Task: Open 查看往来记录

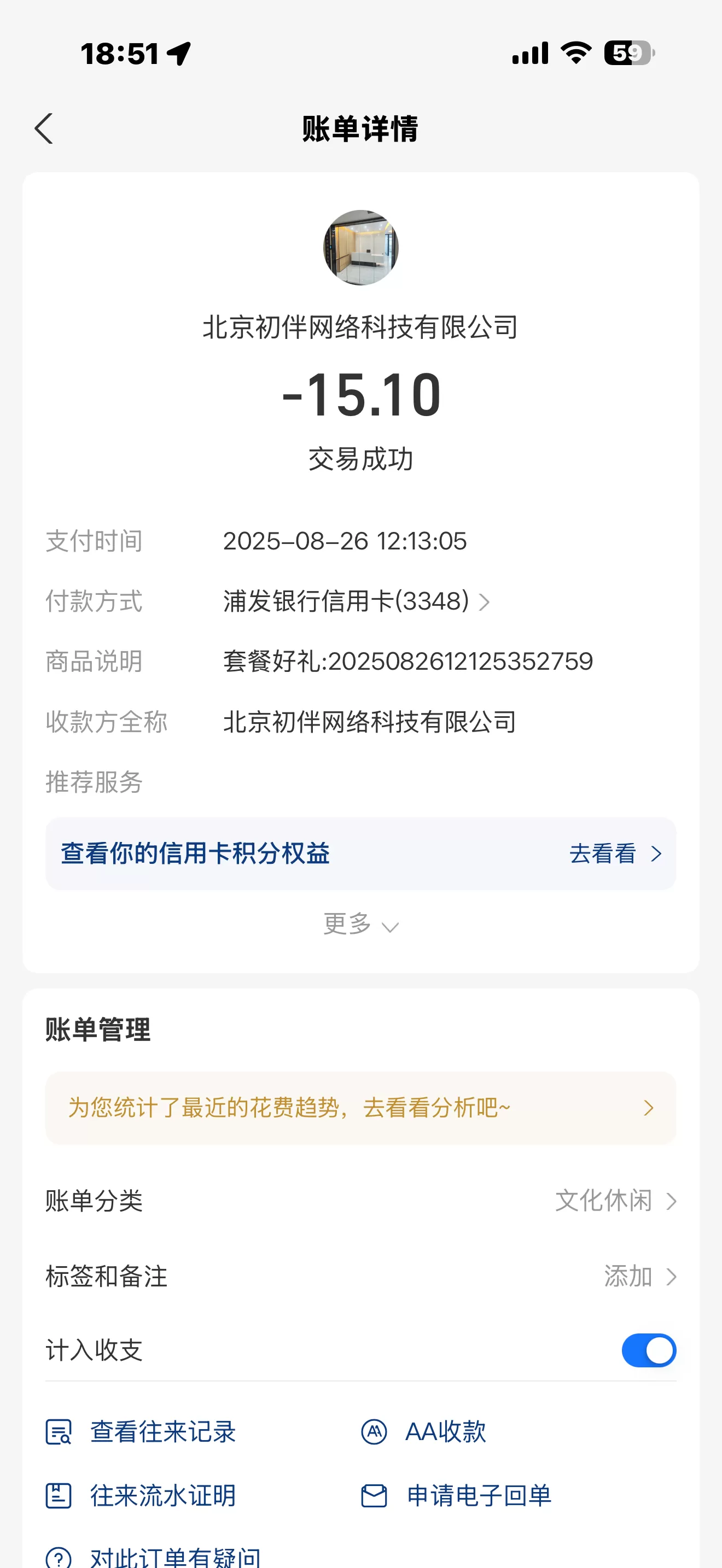Action: click(x=141, y=1432)
